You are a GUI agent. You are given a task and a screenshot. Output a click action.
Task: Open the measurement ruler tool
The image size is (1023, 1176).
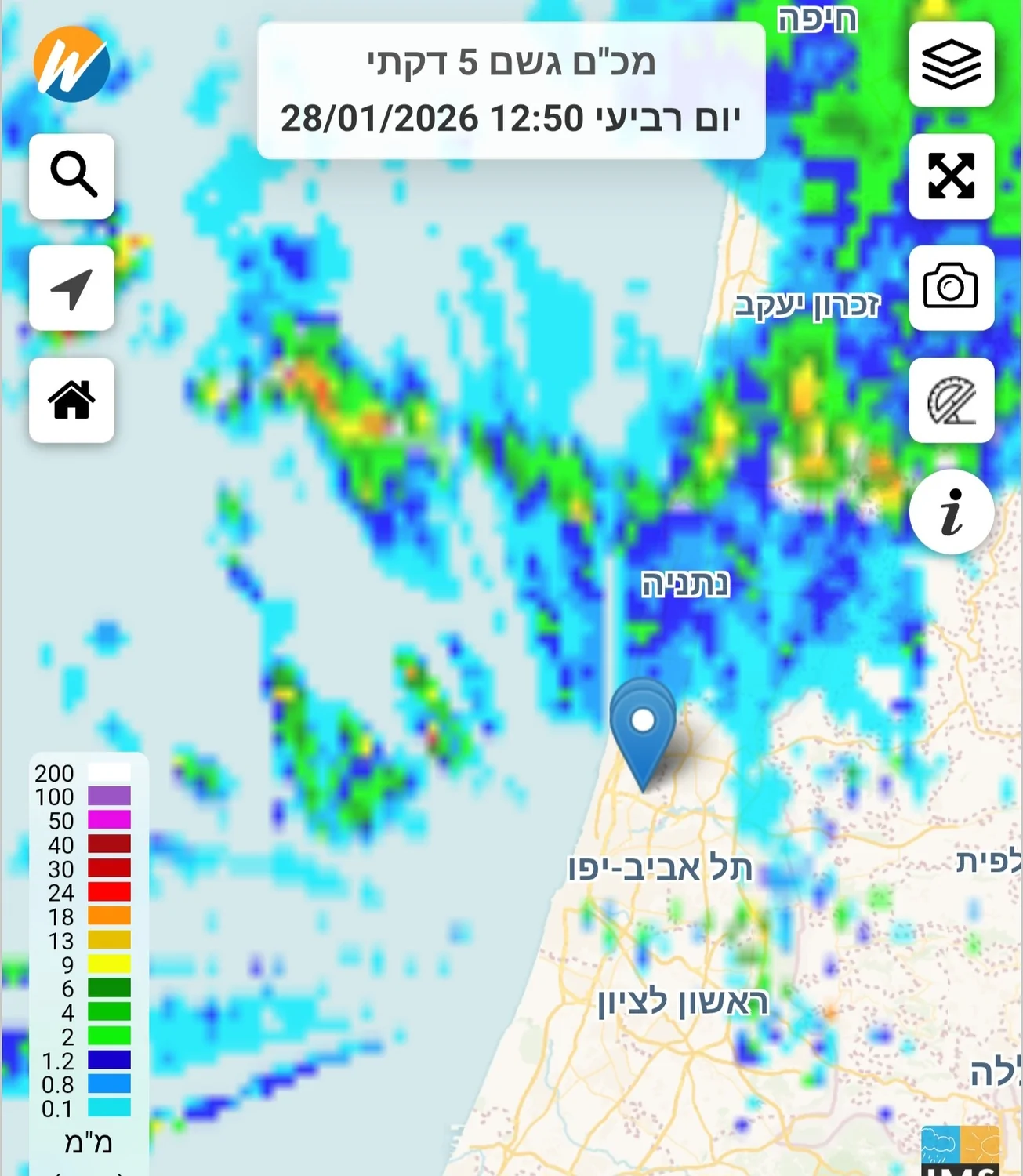(952, 401)
